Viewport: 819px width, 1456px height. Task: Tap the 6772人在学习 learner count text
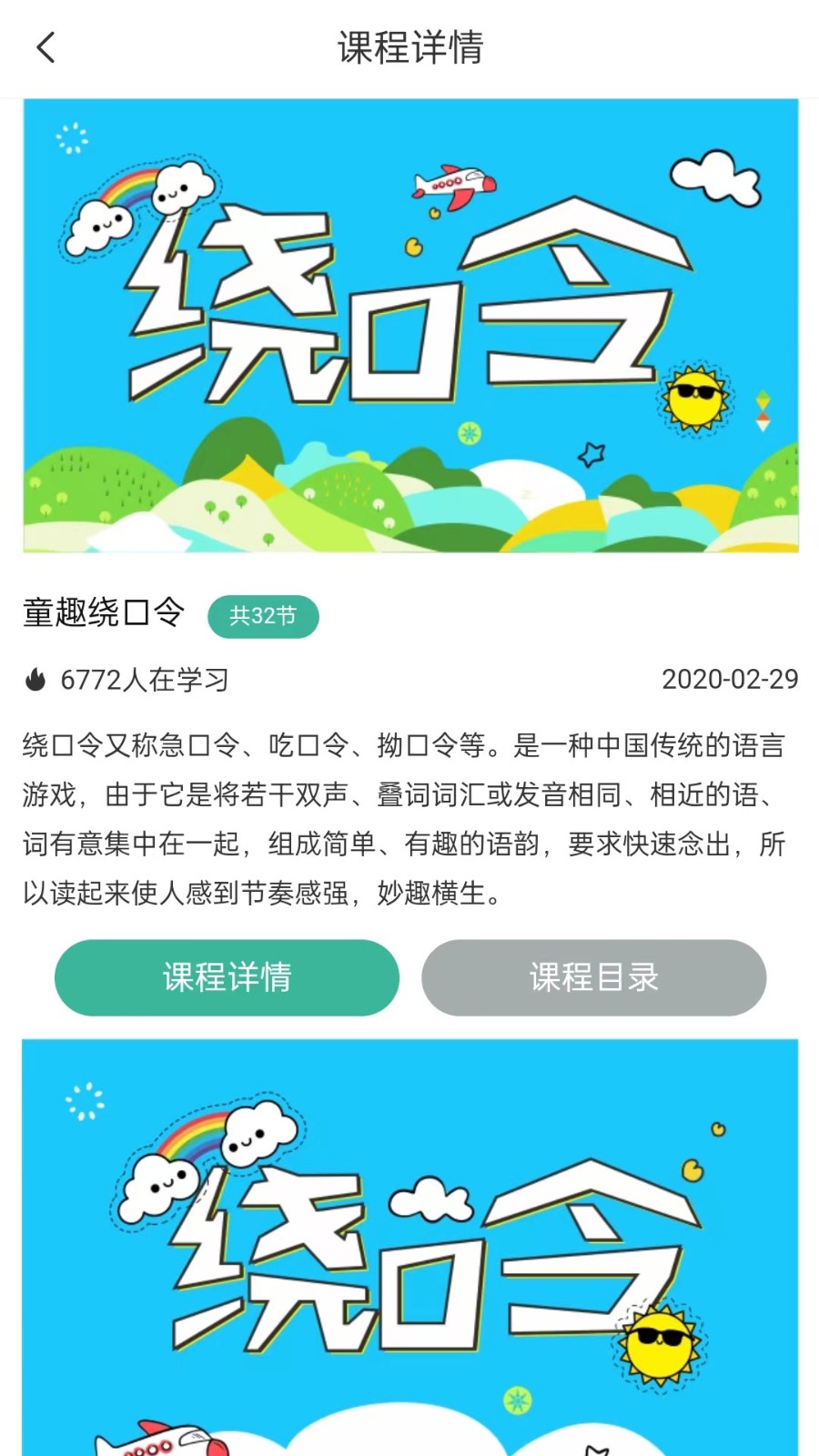[146, 679]
